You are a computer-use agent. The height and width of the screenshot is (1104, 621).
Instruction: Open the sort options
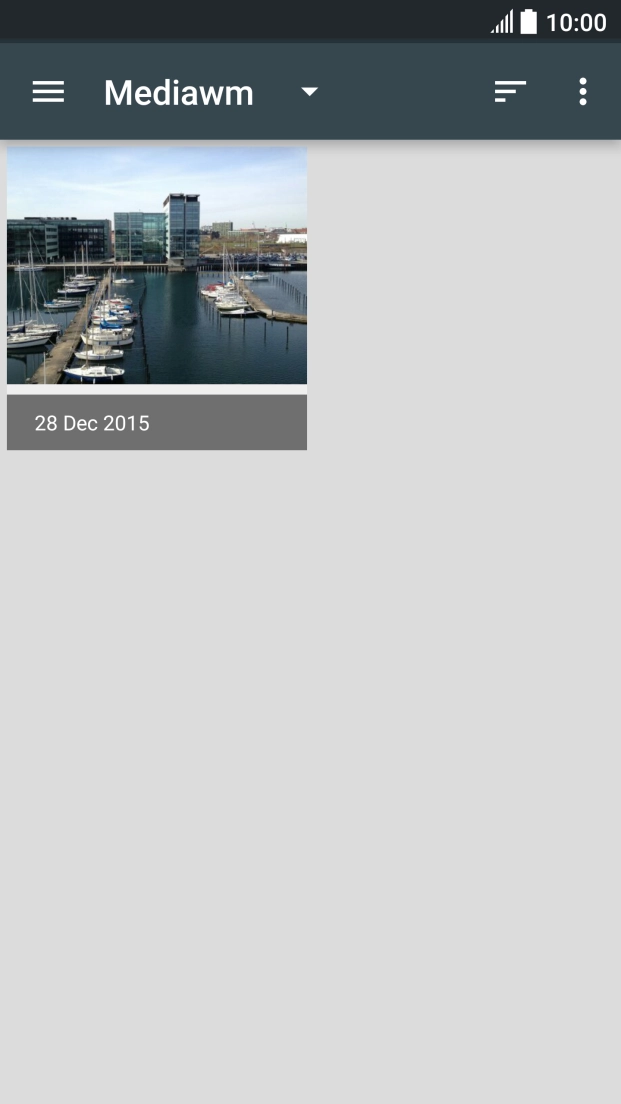click(x=510, y=92)
